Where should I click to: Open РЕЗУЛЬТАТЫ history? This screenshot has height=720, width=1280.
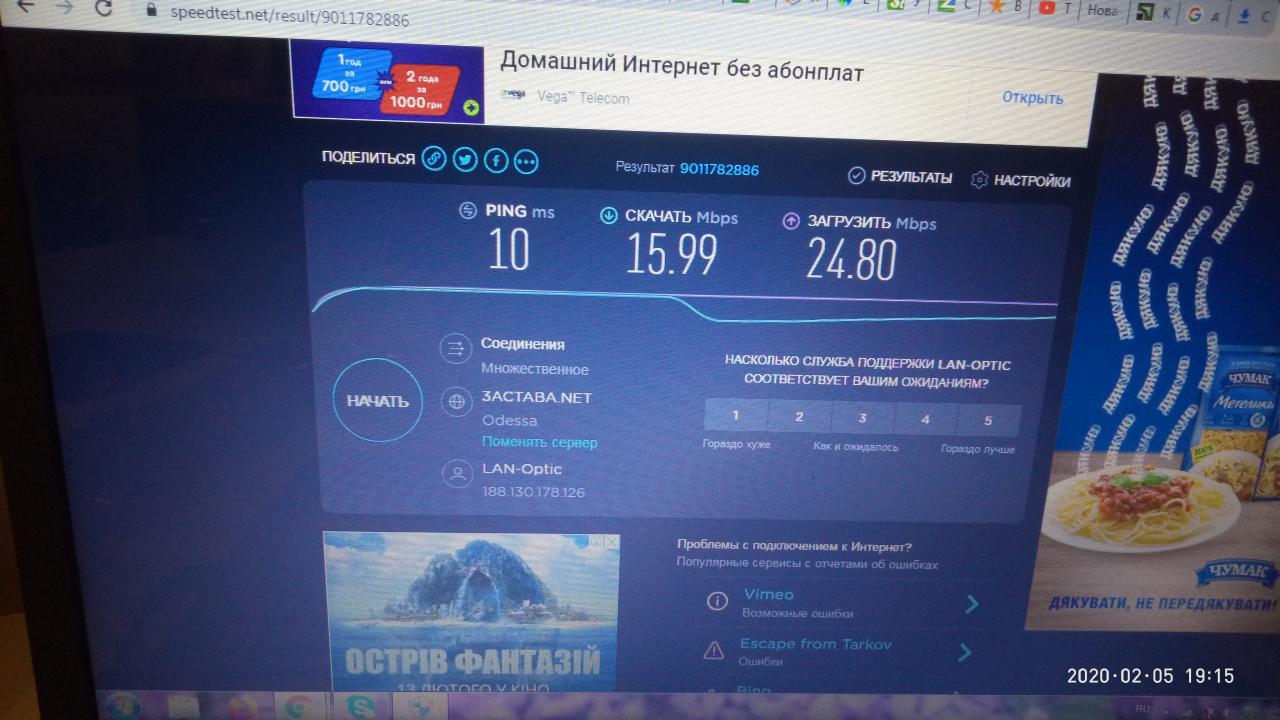(900, 177)
